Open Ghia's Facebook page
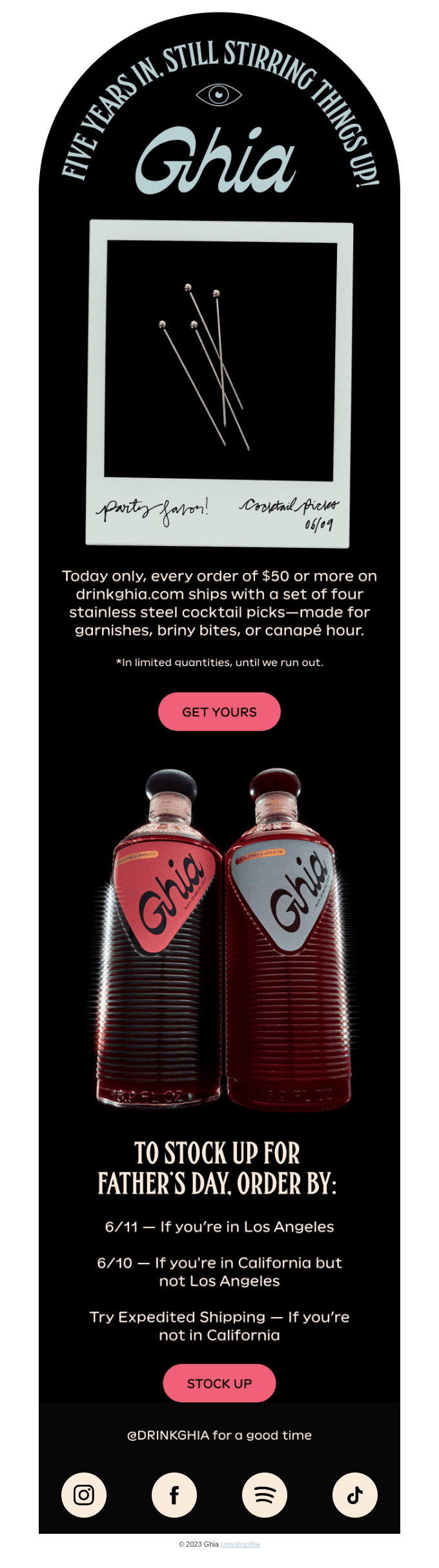This screenshot has height=1568, width=439. coord(174,1494)
